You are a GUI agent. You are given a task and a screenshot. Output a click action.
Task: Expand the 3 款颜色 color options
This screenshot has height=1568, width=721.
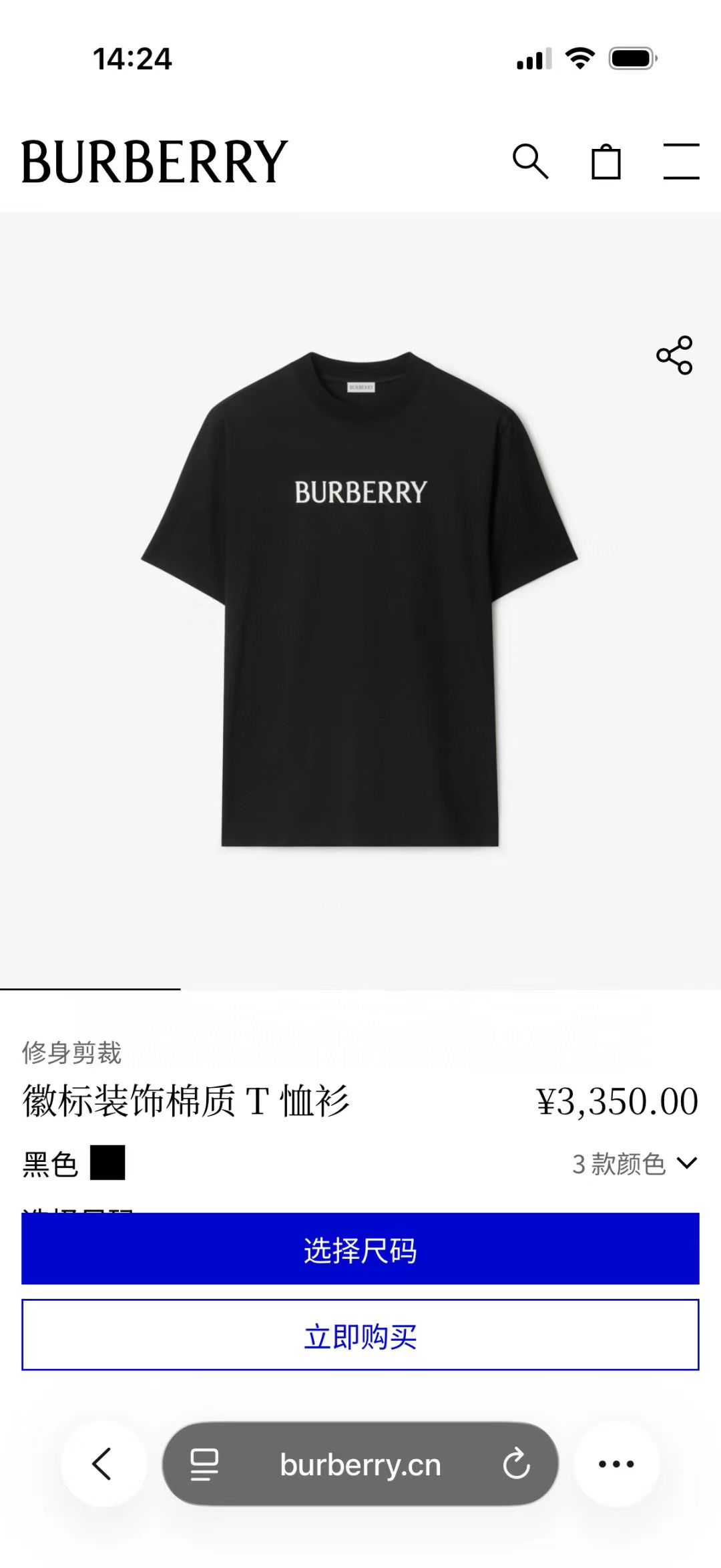635,1164
